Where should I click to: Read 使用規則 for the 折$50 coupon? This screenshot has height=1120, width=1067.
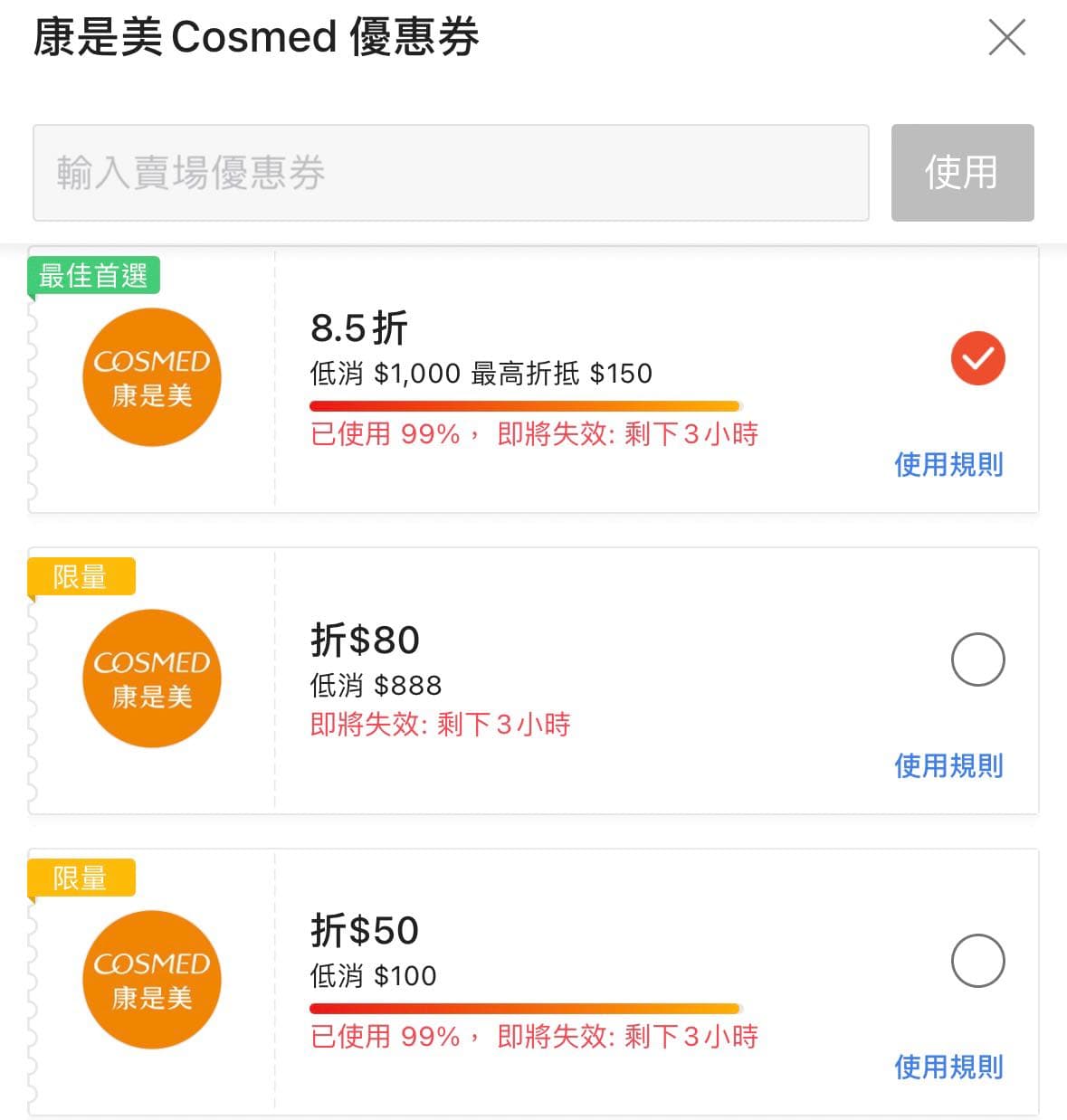(x=948, y=1068)
